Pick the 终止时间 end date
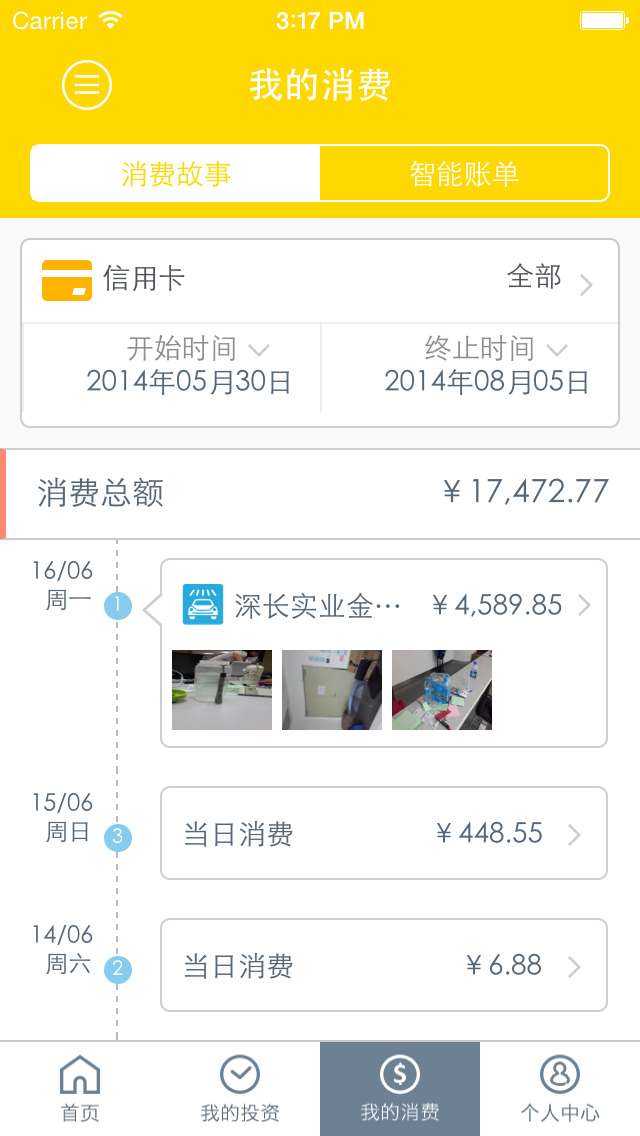640x1136 pixels. click(x=487, y=366)
